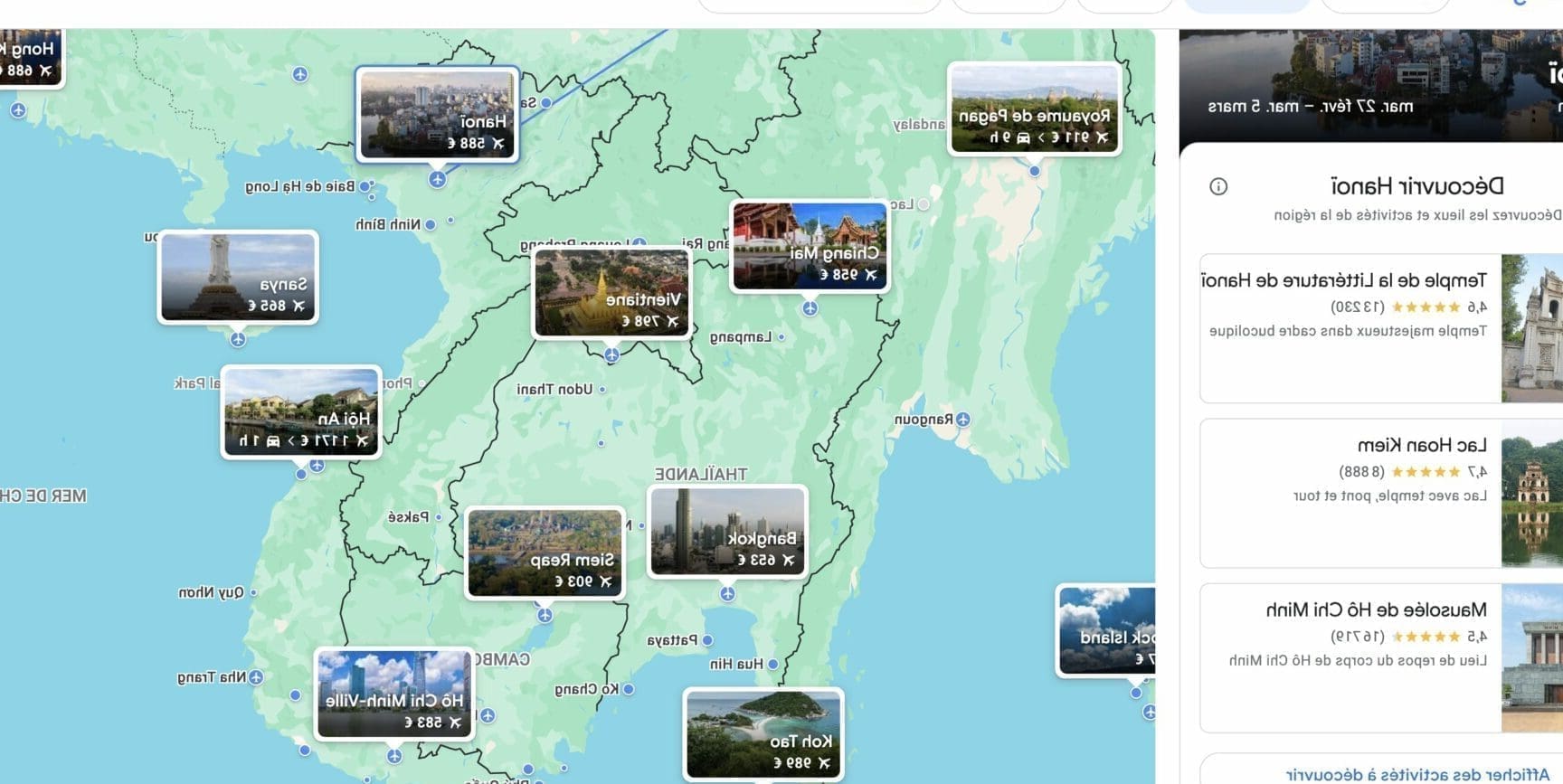
Task: Tap the Rangoun airport marker
Action: coord(963,420)
